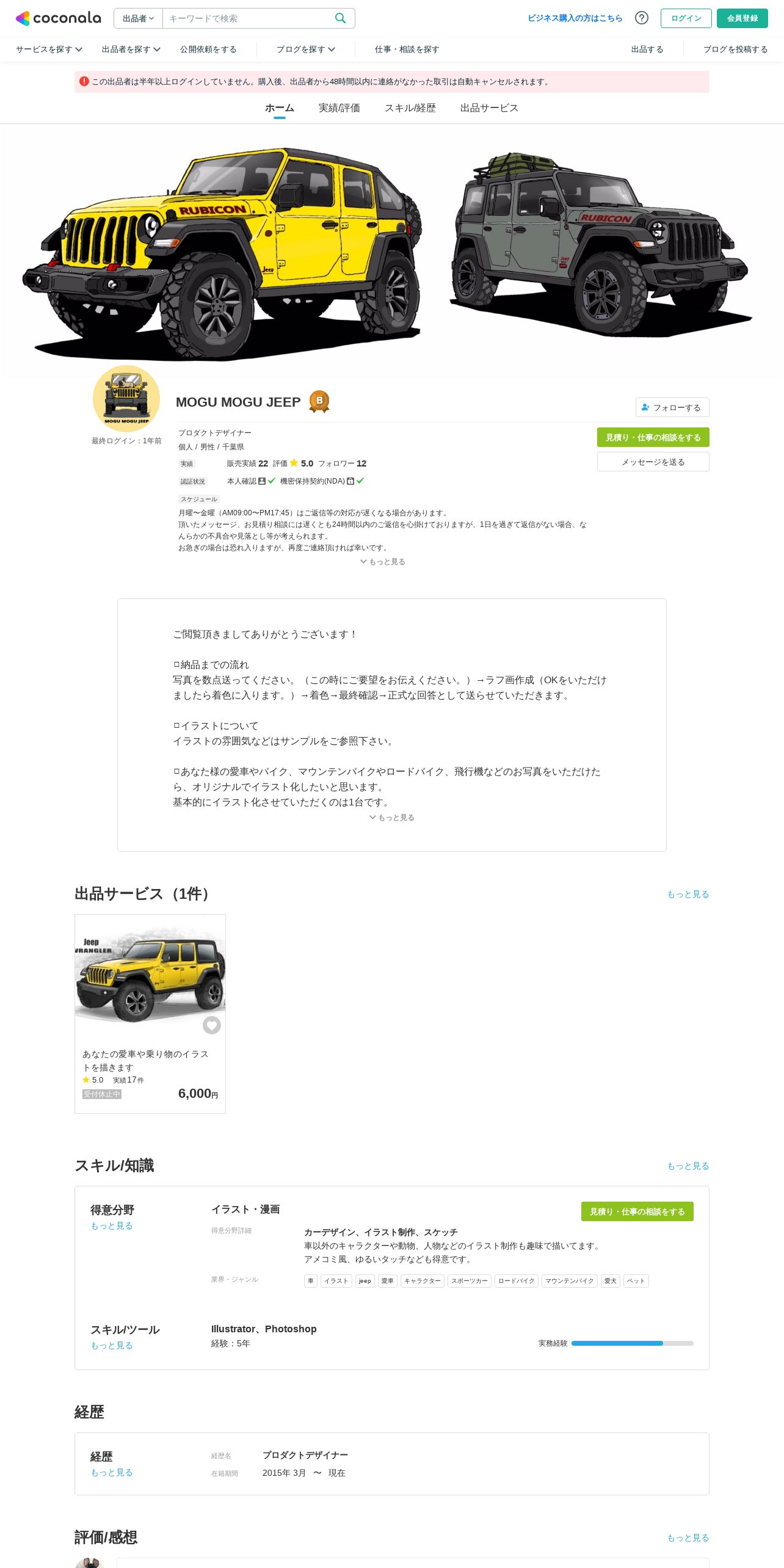The width and height of the screenshot is (784, 1568).
Task: Open the 6,000円 car illustration service card
Action: coord(150,1013)
